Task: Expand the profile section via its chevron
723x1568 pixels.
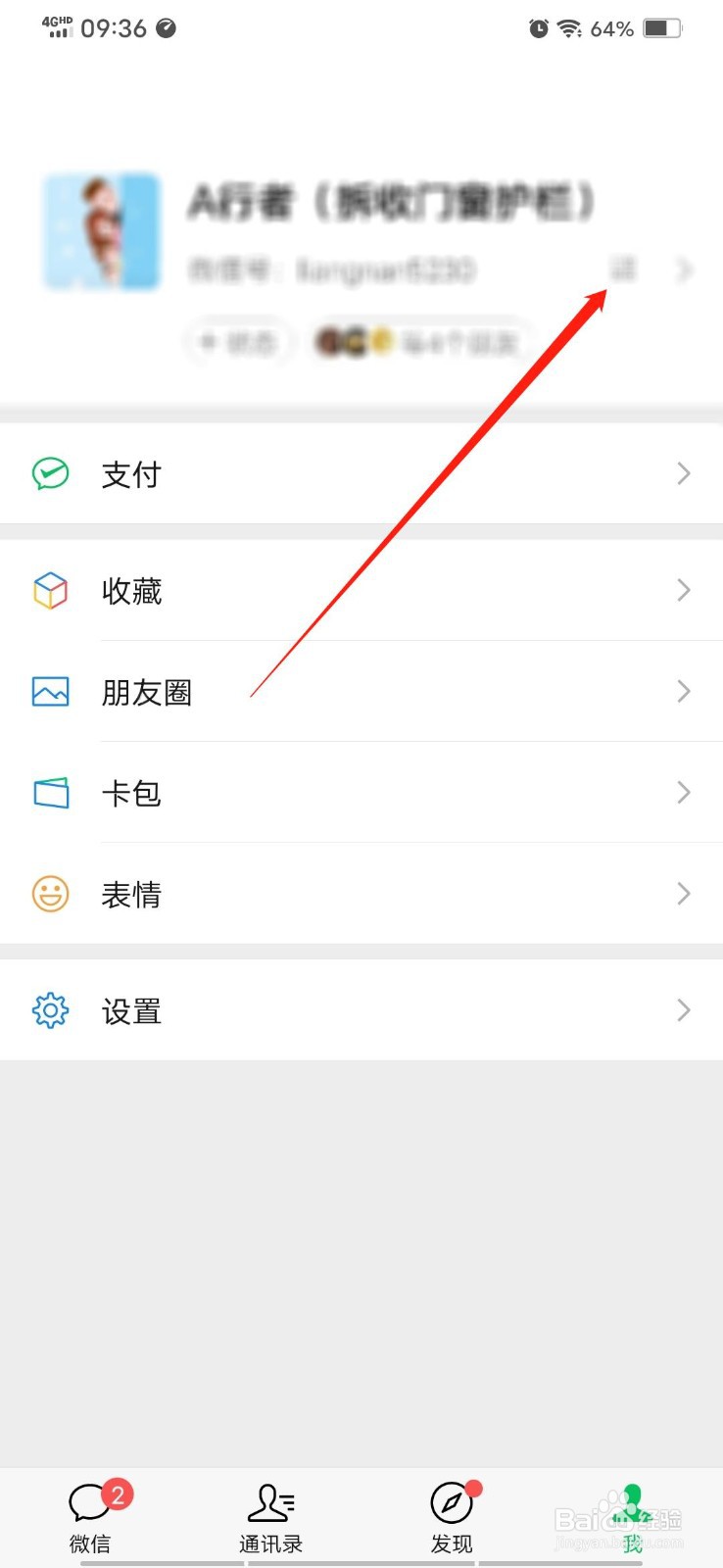Action: point(686,270)
